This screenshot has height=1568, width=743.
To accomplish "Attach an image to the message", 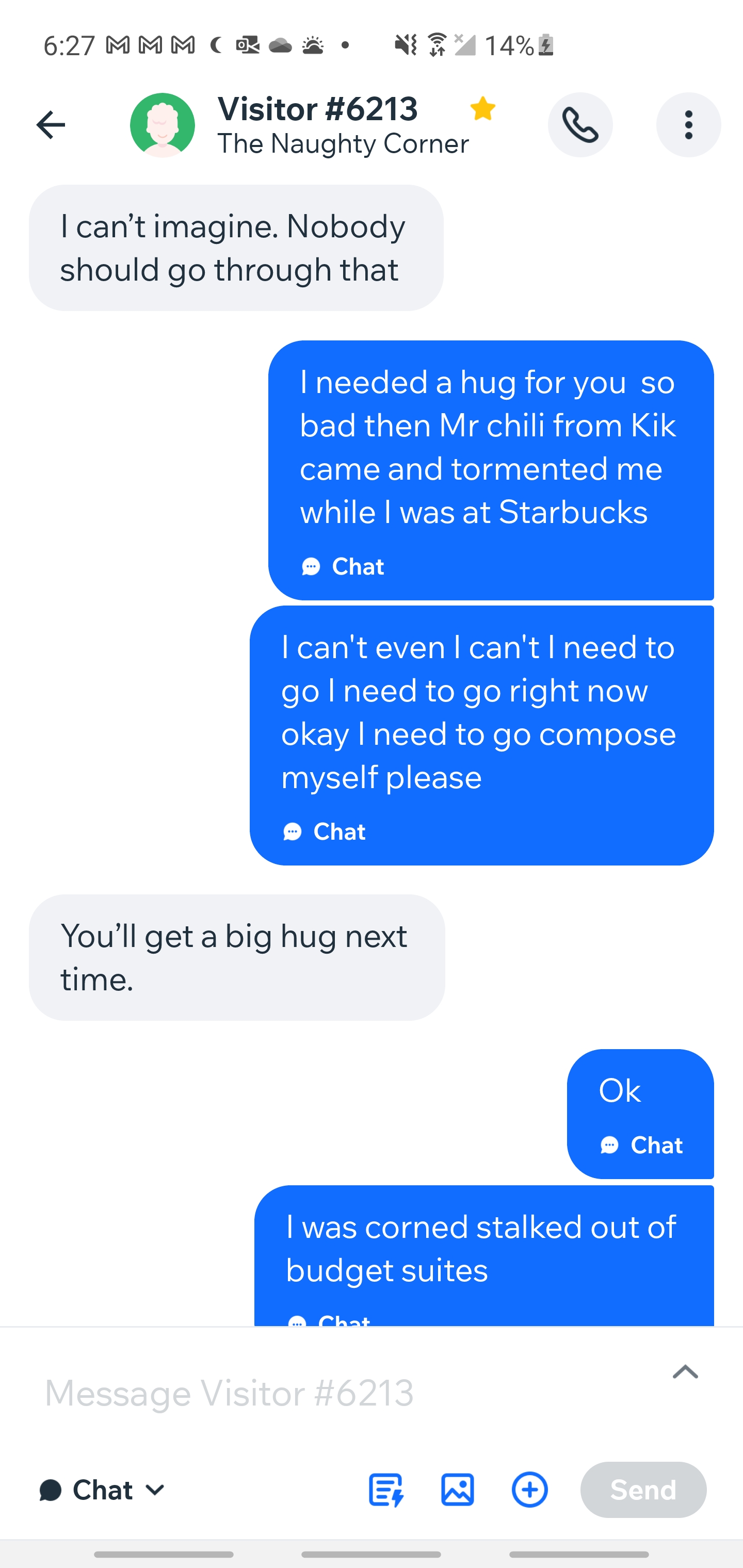I will pyautogui.click(x=457, y=1490).
